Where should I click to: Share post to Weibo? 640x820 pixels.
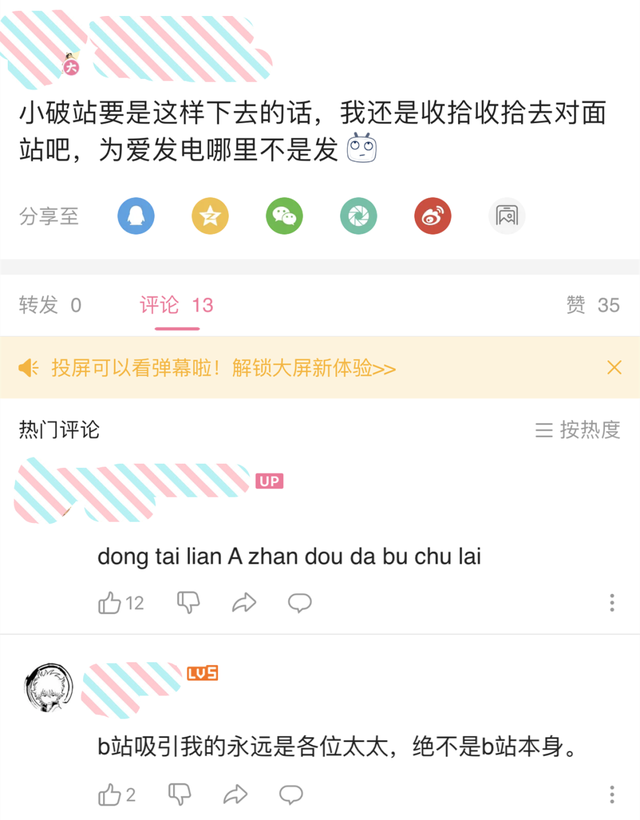pos(433,216)
